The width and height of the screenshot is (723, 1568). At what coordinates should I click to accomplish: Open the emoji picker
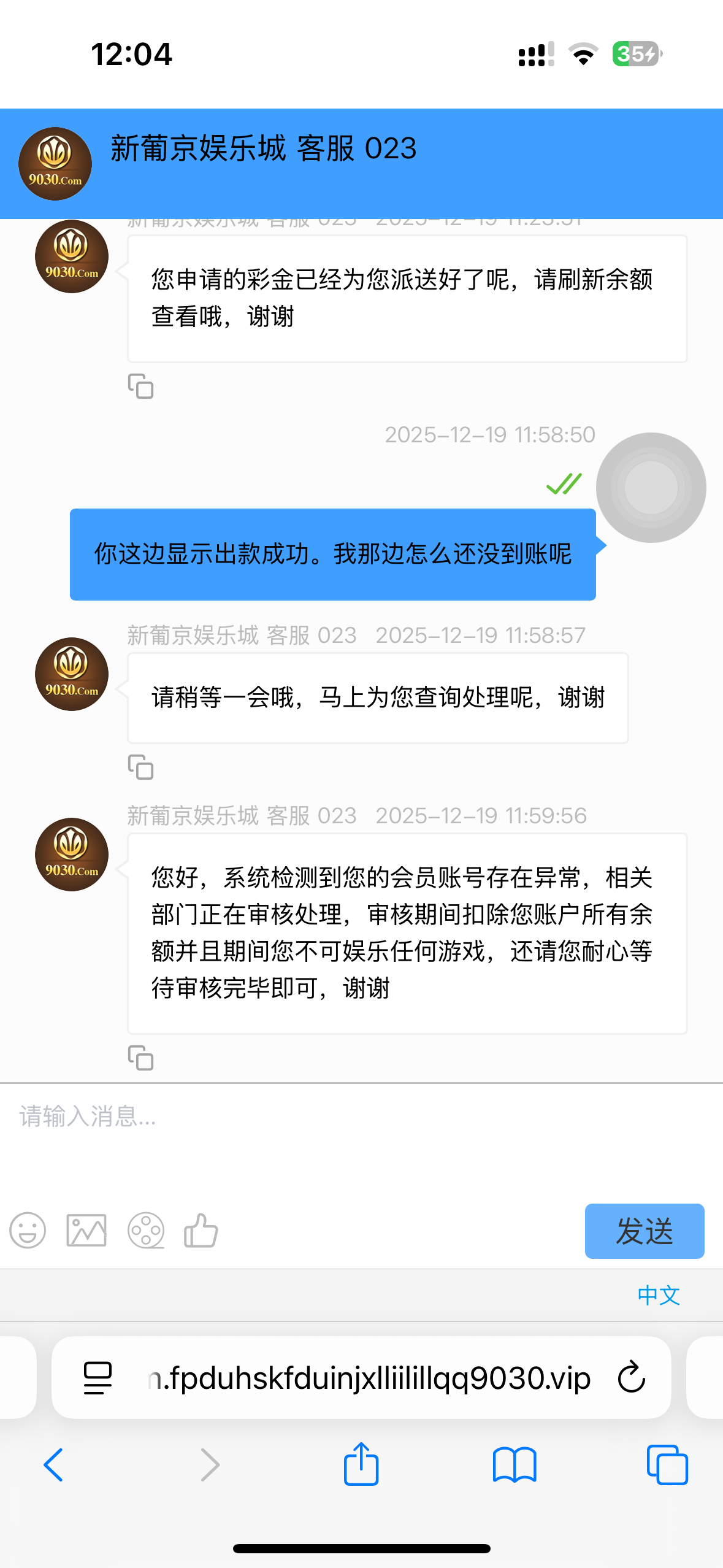coord(28,1231)
